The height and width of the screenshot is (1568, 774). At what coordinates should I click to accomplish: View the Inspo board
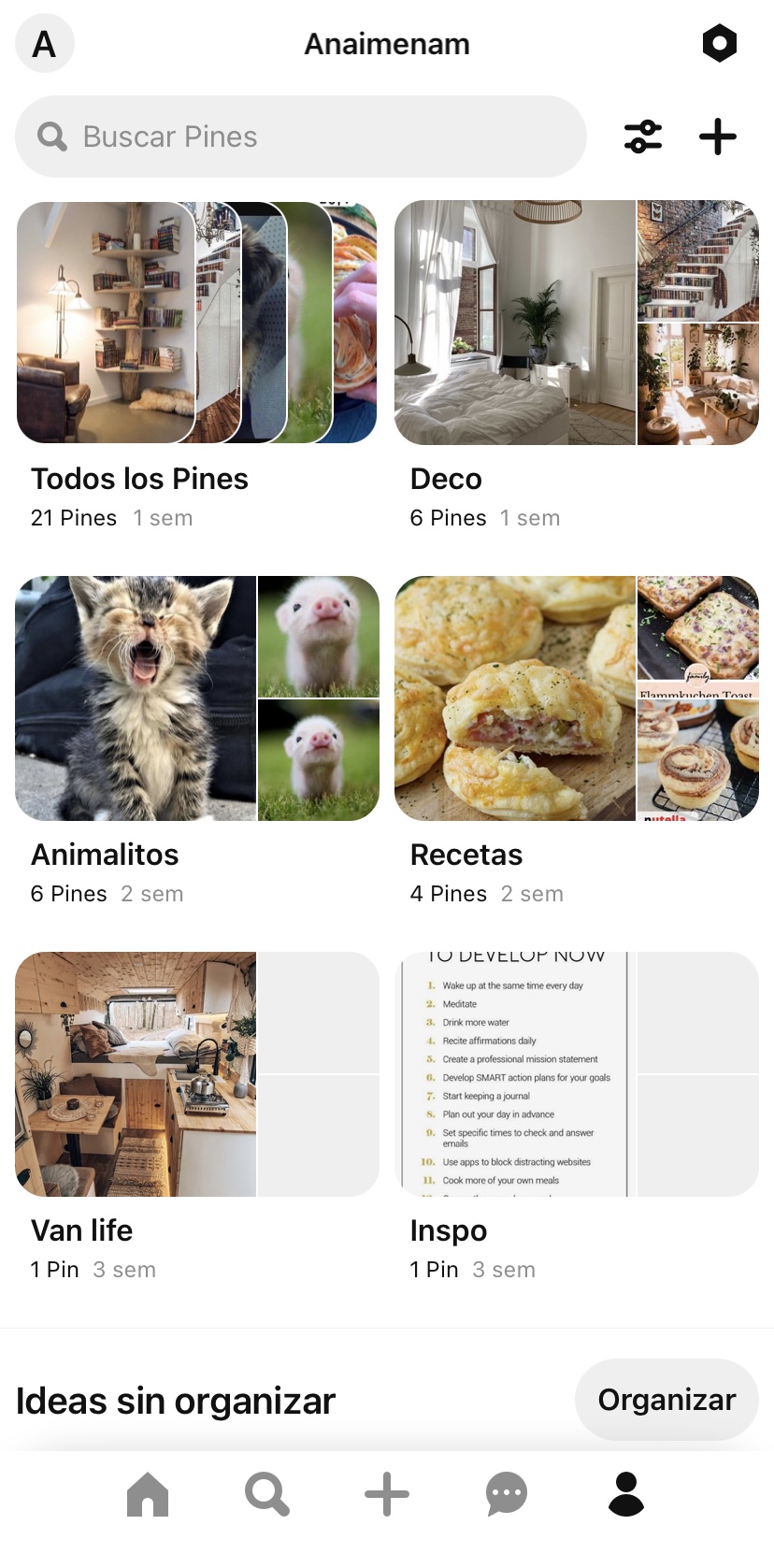576,1074
